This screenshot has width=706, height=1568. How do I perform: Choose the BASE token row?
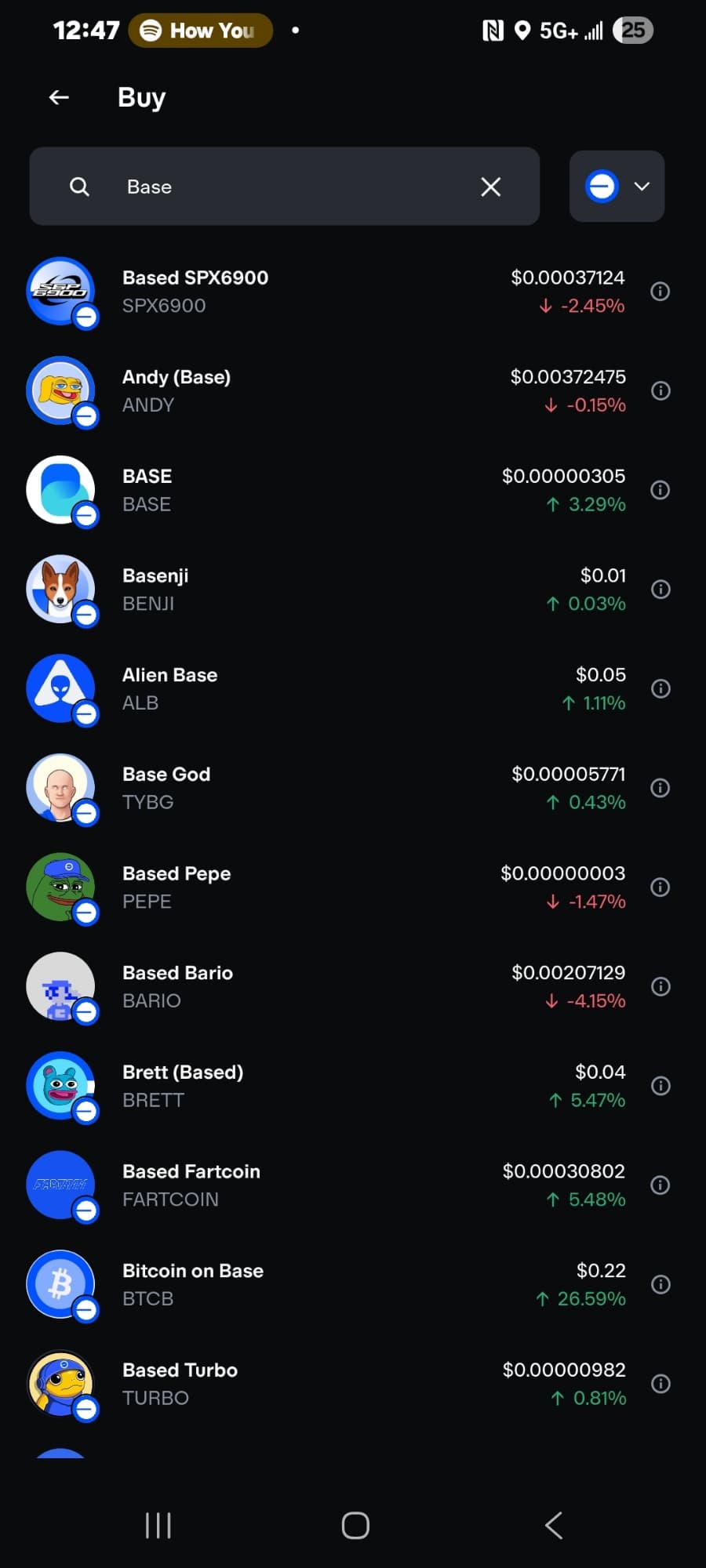click(314, 490)
